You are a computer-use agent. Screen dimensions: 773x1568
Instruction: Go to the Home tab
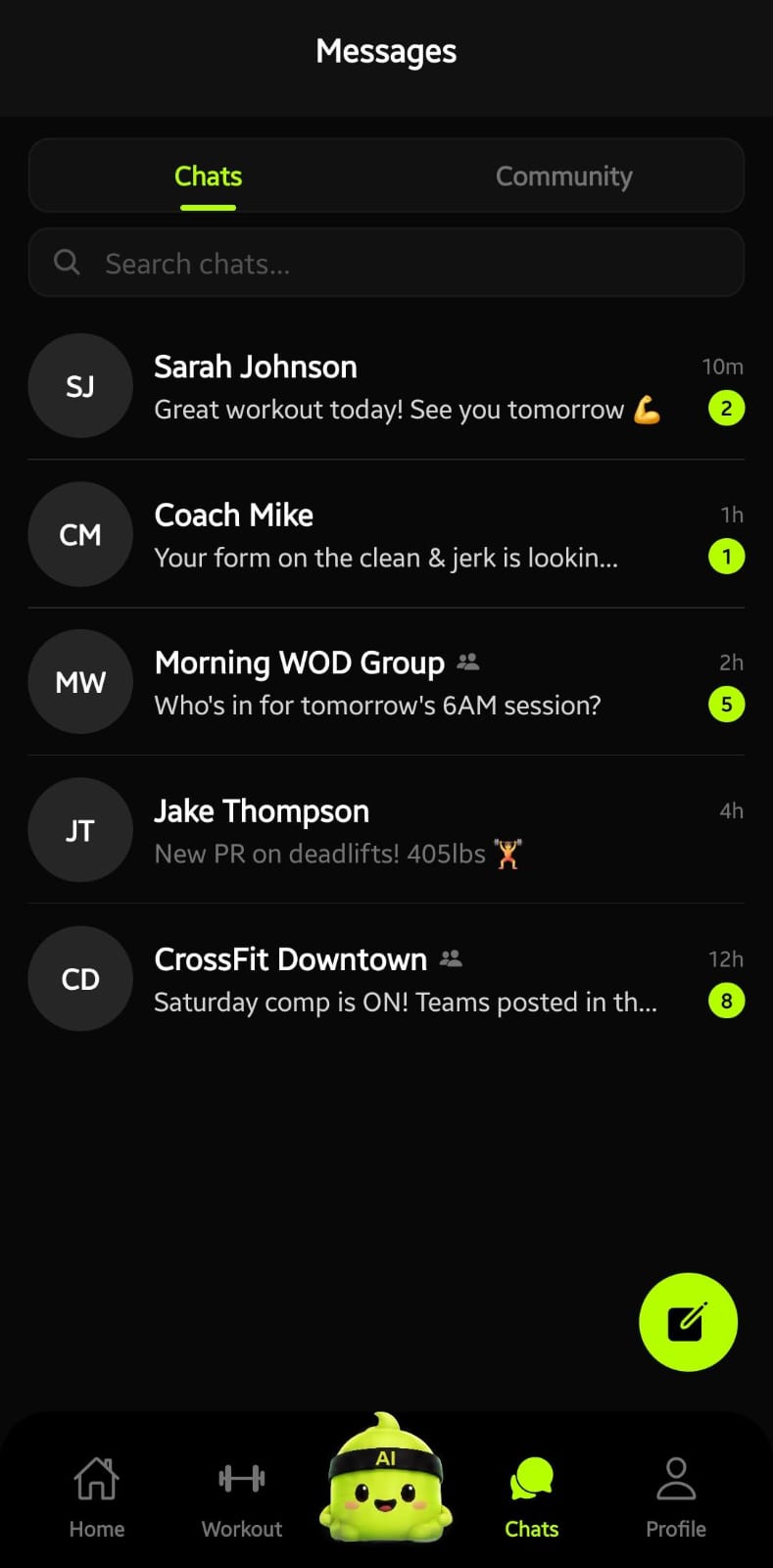pyautogui.click(x=97, y=1497)
